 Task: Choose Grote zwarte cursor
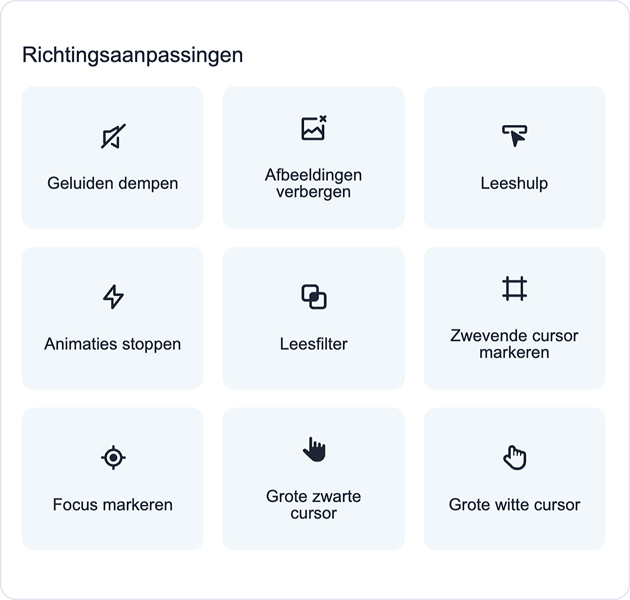tap(313, 478)
